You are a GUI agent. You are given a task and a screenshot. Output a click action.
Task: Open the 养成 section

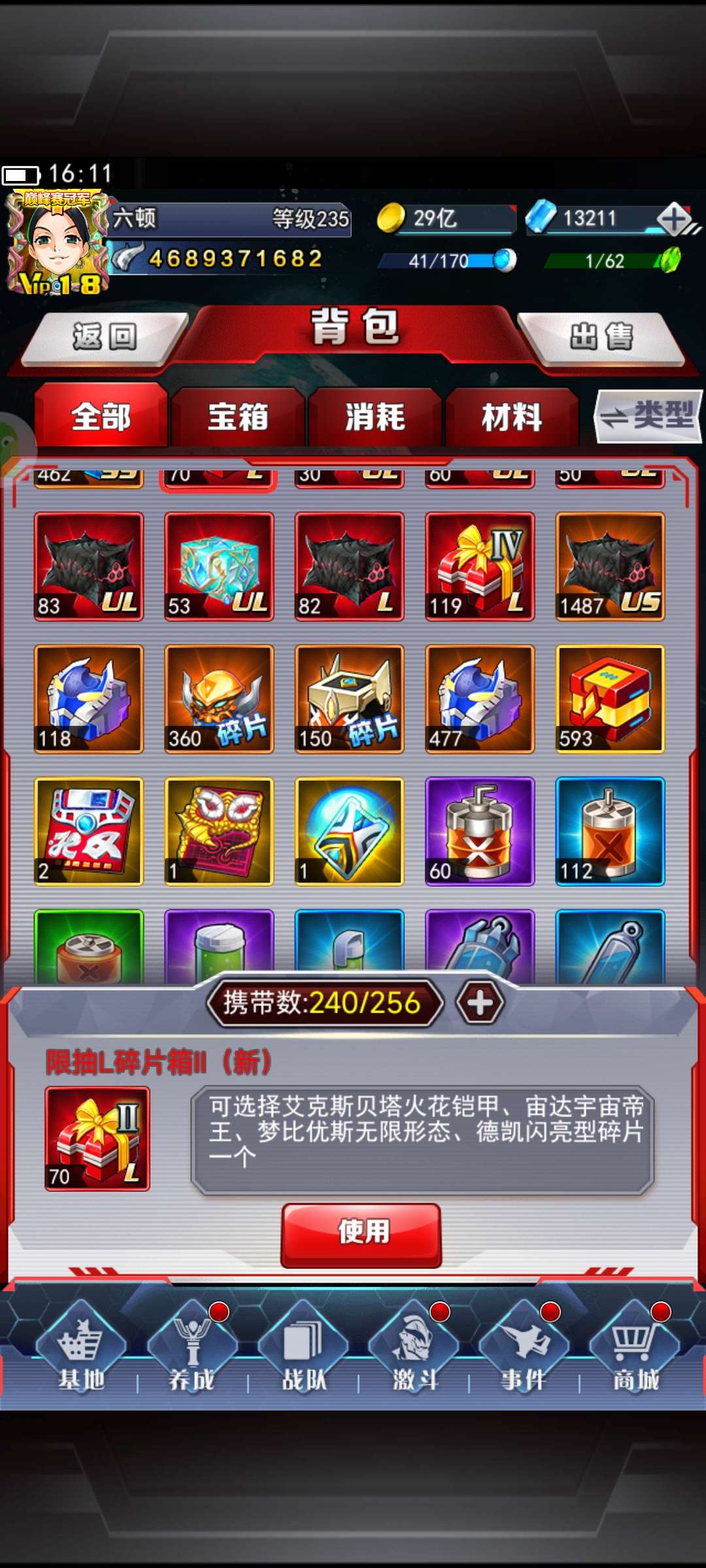click(192, 1348)
